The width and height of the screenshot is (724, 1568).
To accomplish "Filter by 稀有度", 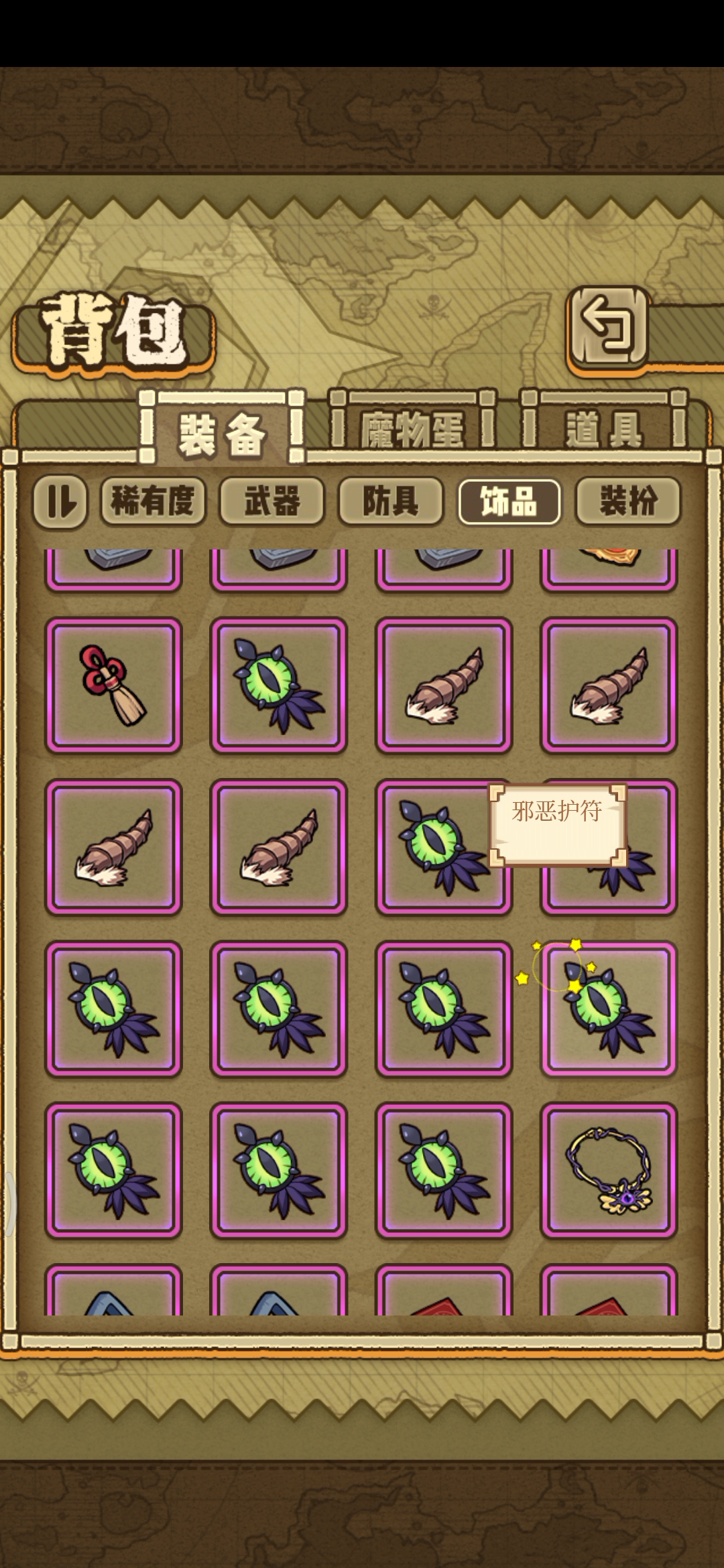I will click(153, 501).
